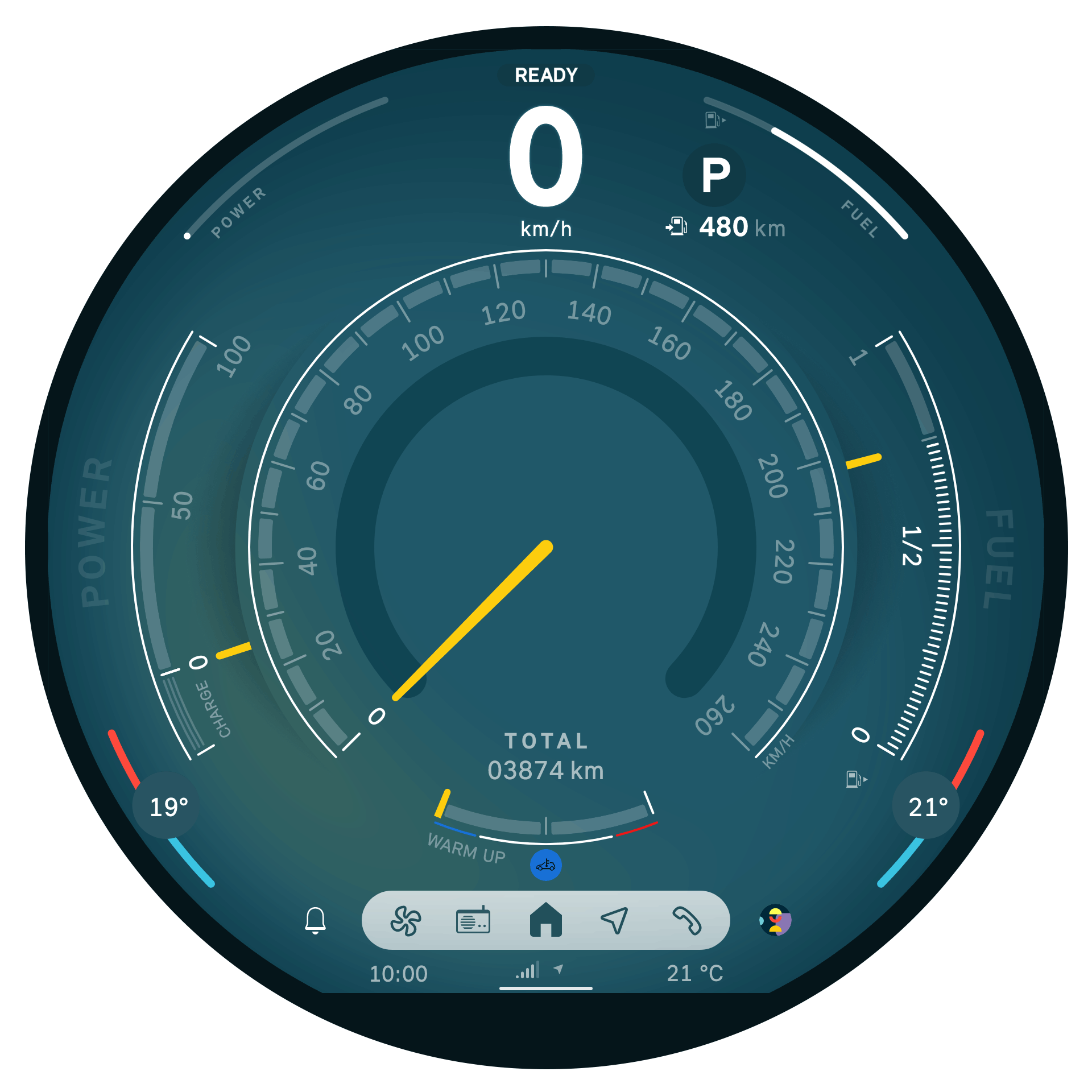The height and width of the screenshot is (1092, 1092).
Task: Open climate fan controls
Action: pyautogui.click(x=406, y=921)
